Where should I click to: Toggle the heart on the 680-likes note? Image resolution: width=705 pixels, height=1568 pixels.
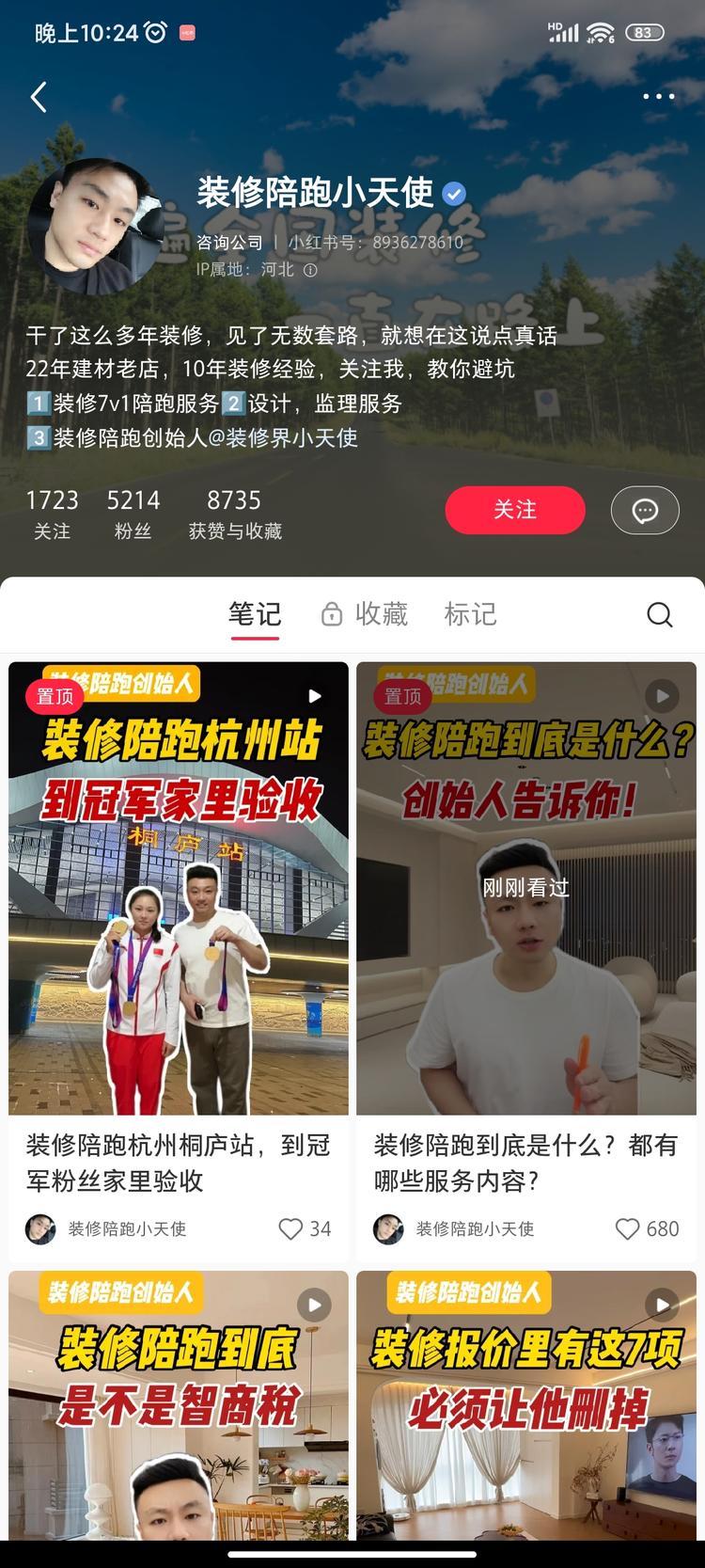[626, 1229]
